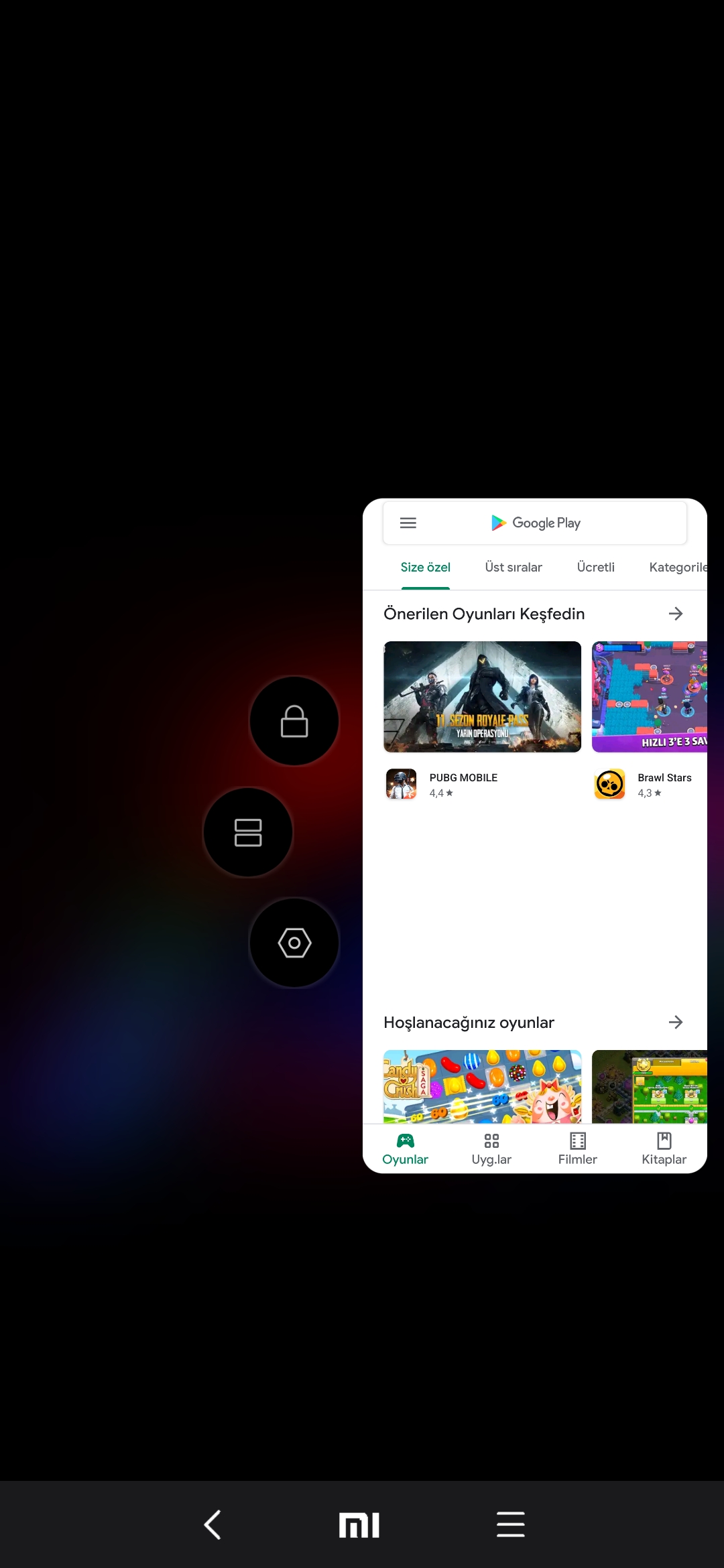This screenshot has width=724, height=1568.
Task: Switch to the Filmler bottom tab
Action: click(578, 1149)
